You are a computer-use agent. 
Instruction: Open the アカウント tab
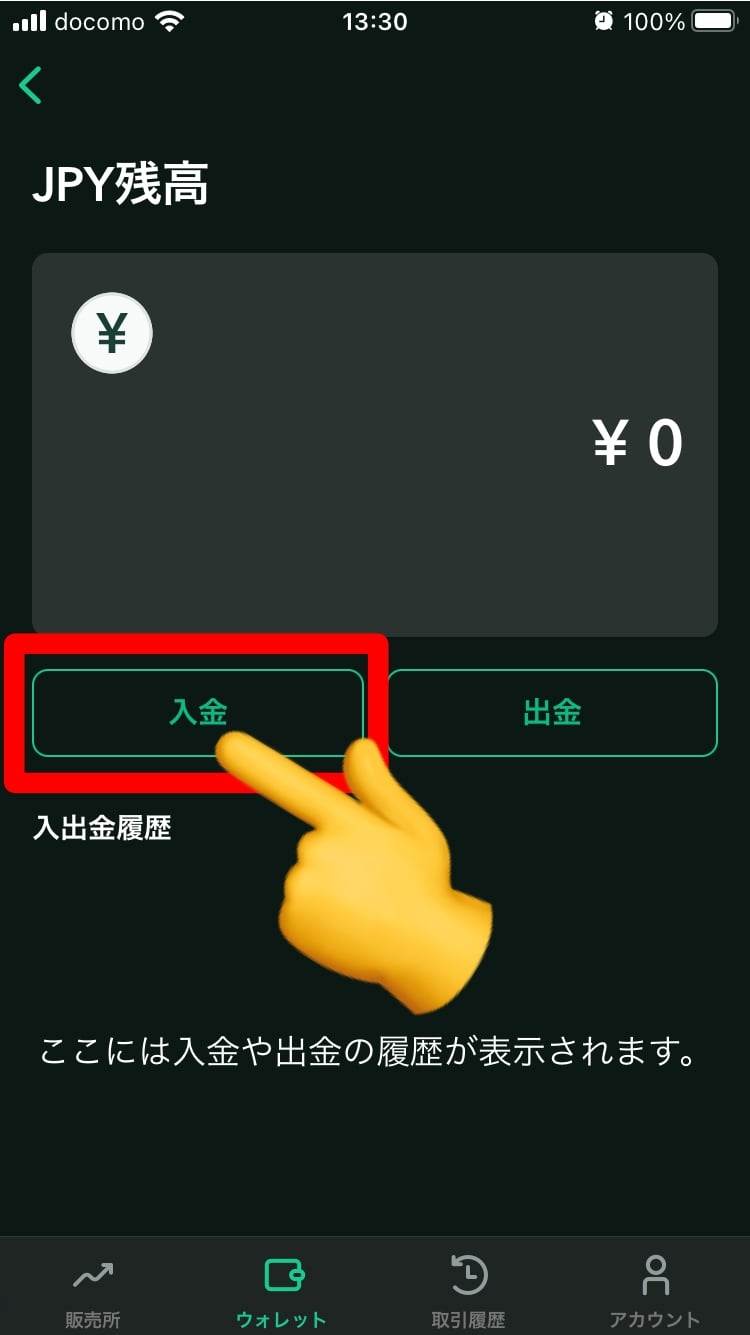pos(655,1291)
